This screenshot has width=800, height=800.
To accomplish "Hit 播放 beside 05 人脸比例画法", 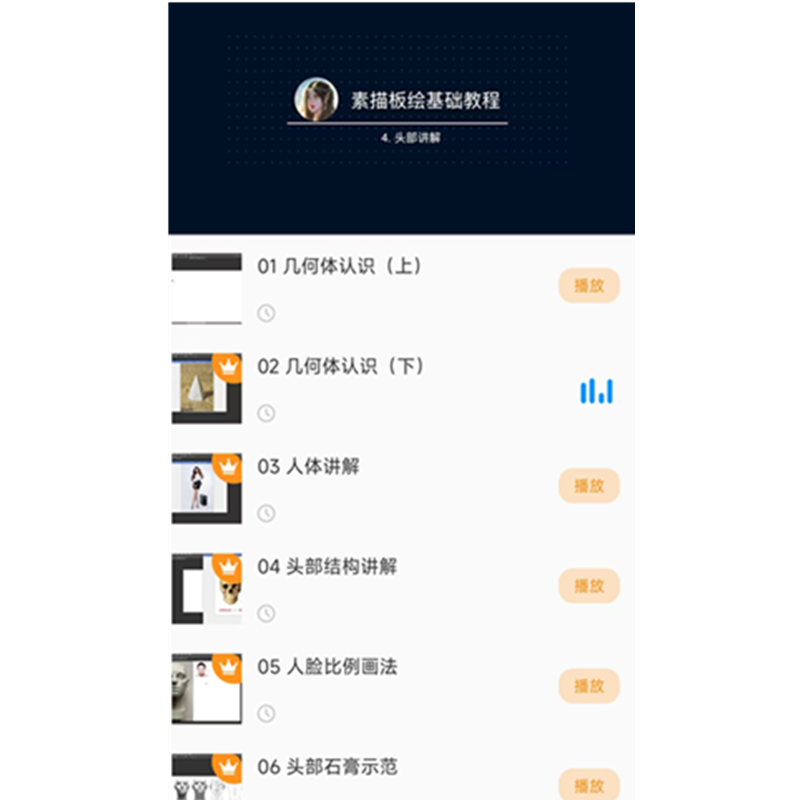I will pyautogui.click(x=588, y=686).
